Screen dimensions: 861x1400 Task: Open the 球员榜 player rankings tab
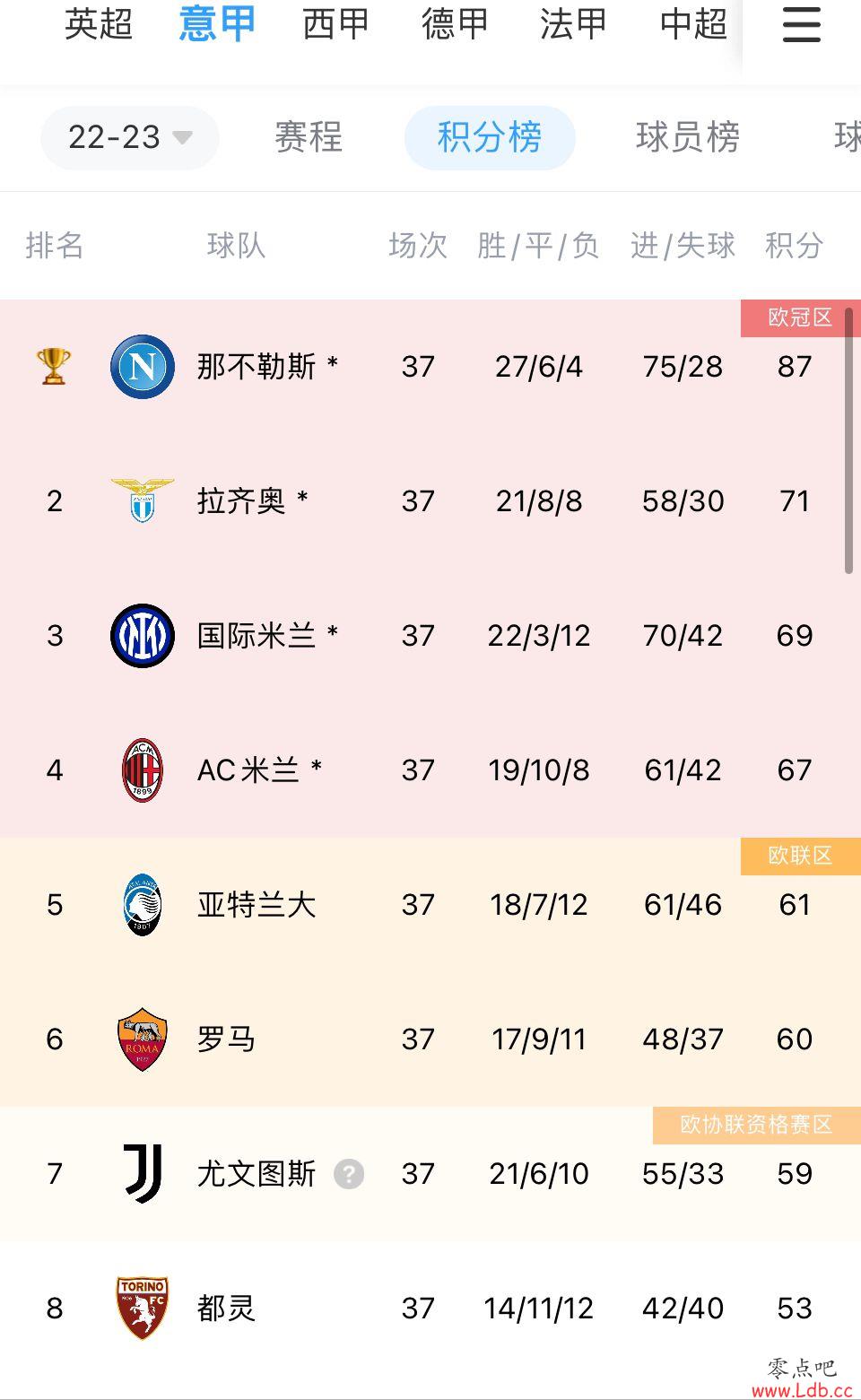click(688, 137)
